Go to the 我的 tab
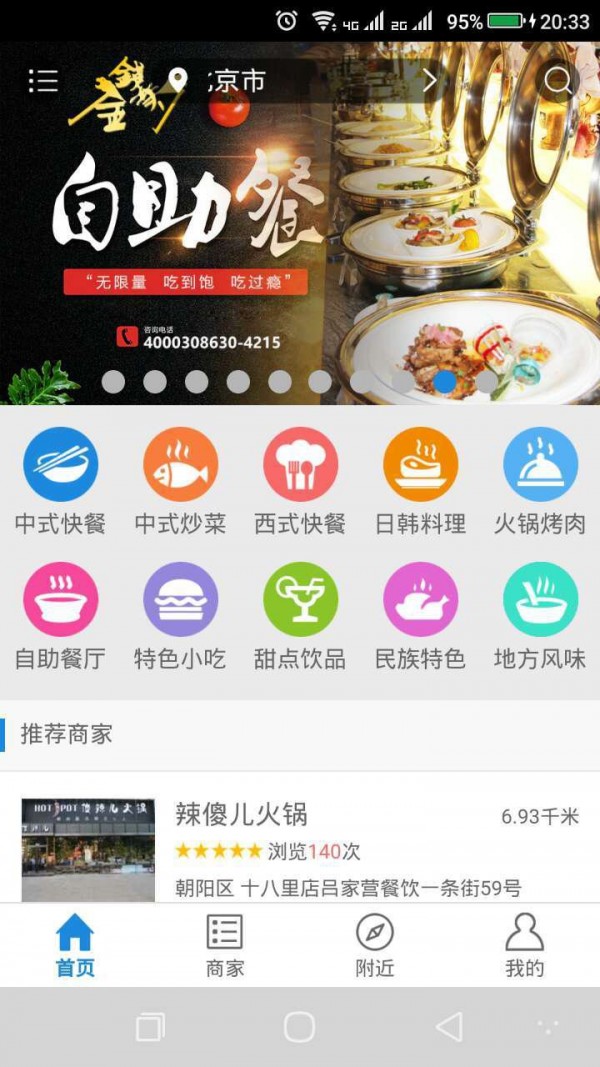This screenshot has width=600, height=1067. [524, 945]
